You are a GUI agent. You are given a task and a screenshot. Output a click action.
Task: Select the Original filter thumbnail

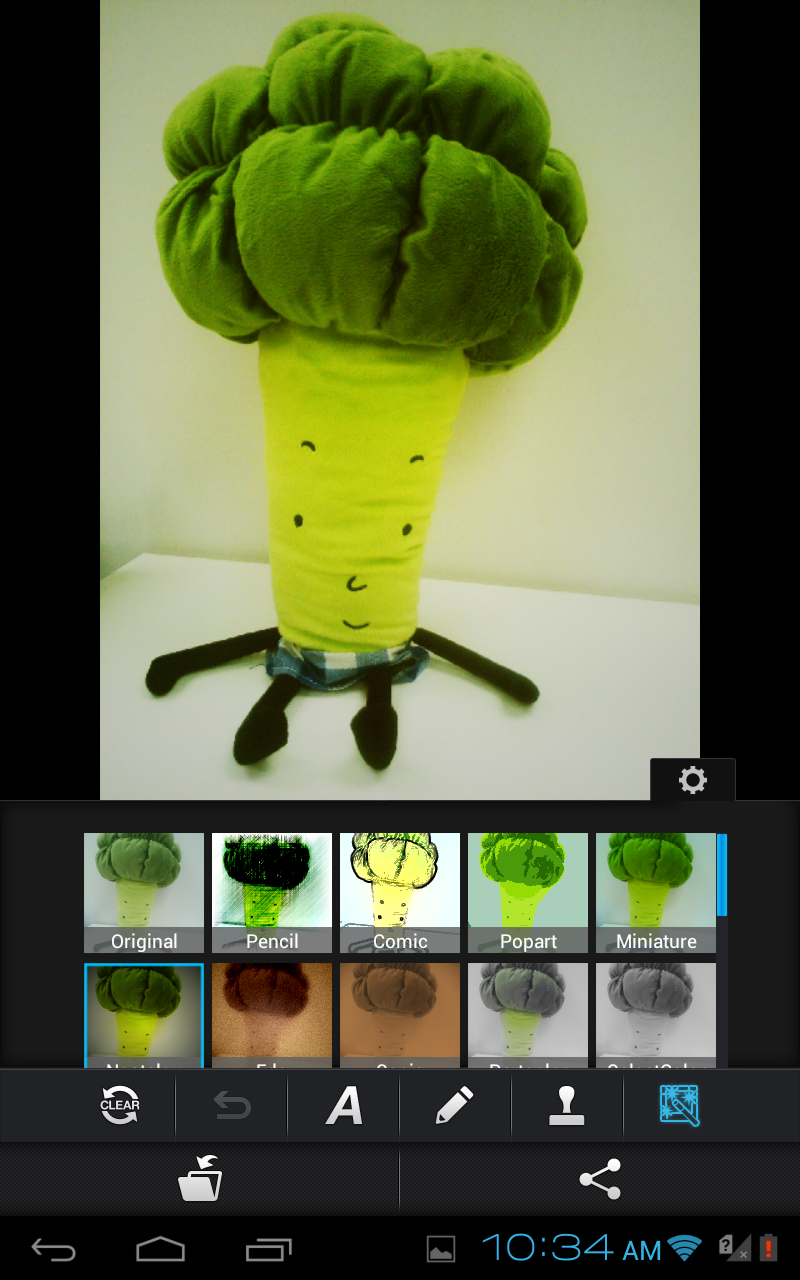(144, 892)
